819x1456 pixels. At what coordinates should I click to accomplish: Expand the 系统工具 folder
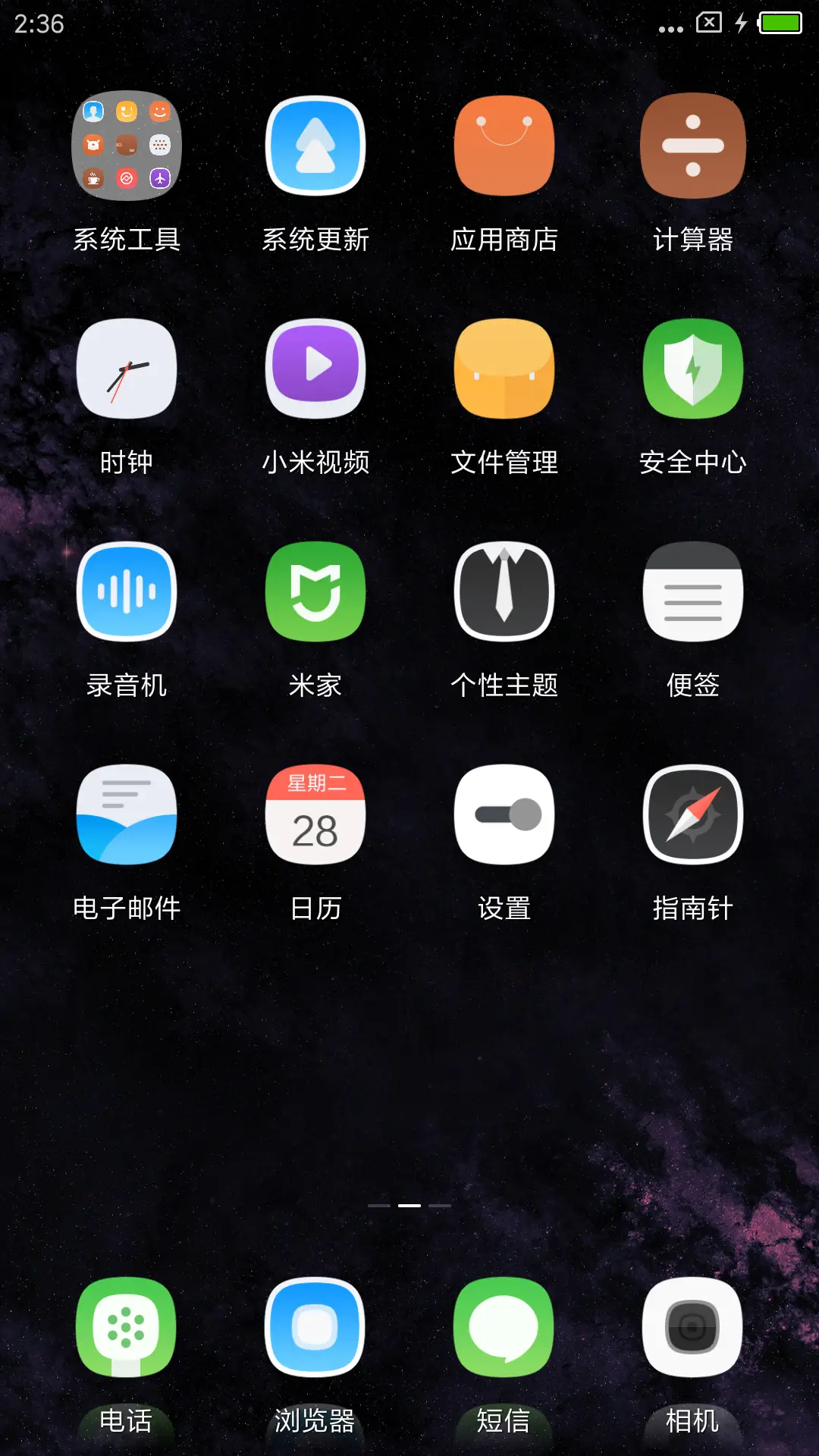(x=126, y=146)
